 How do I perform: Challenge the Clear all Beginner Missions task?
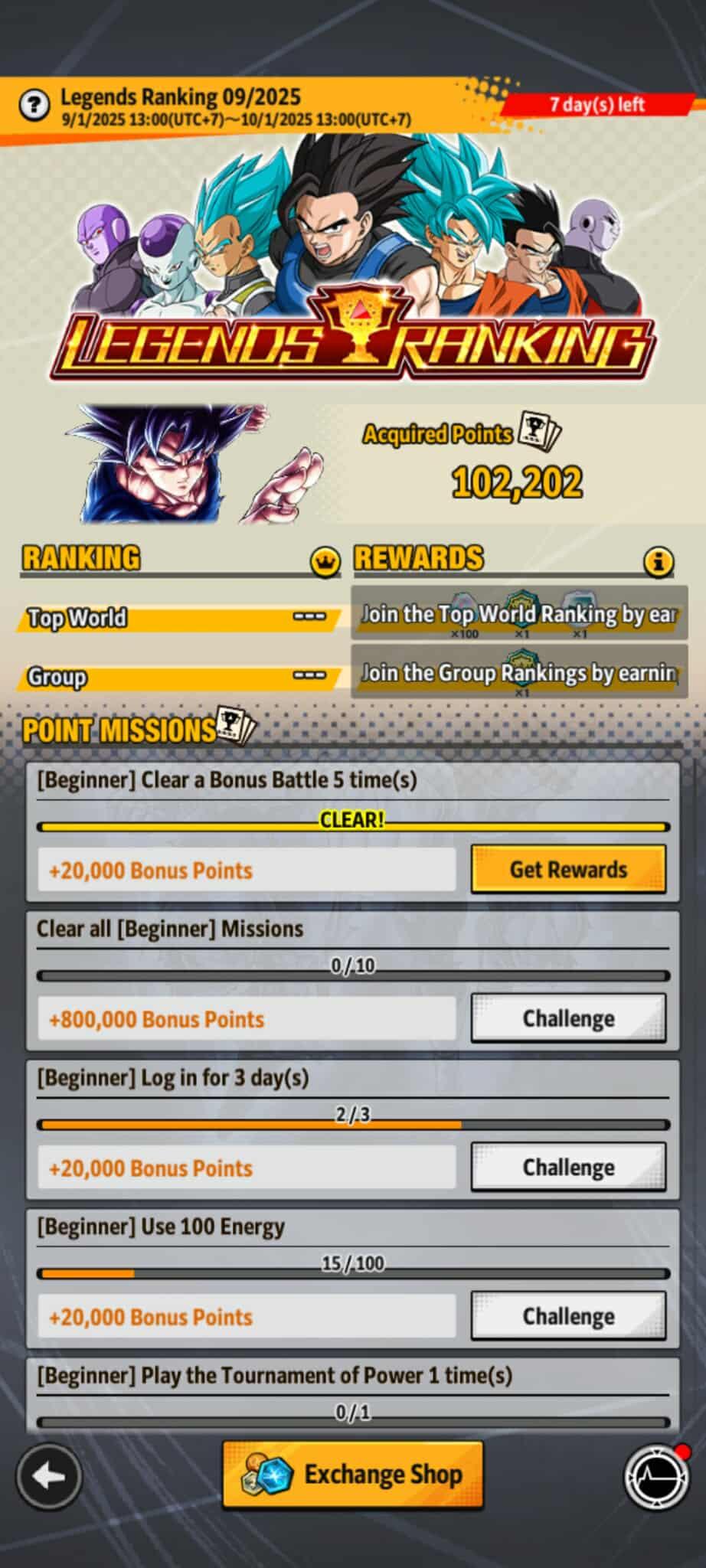567,1018
